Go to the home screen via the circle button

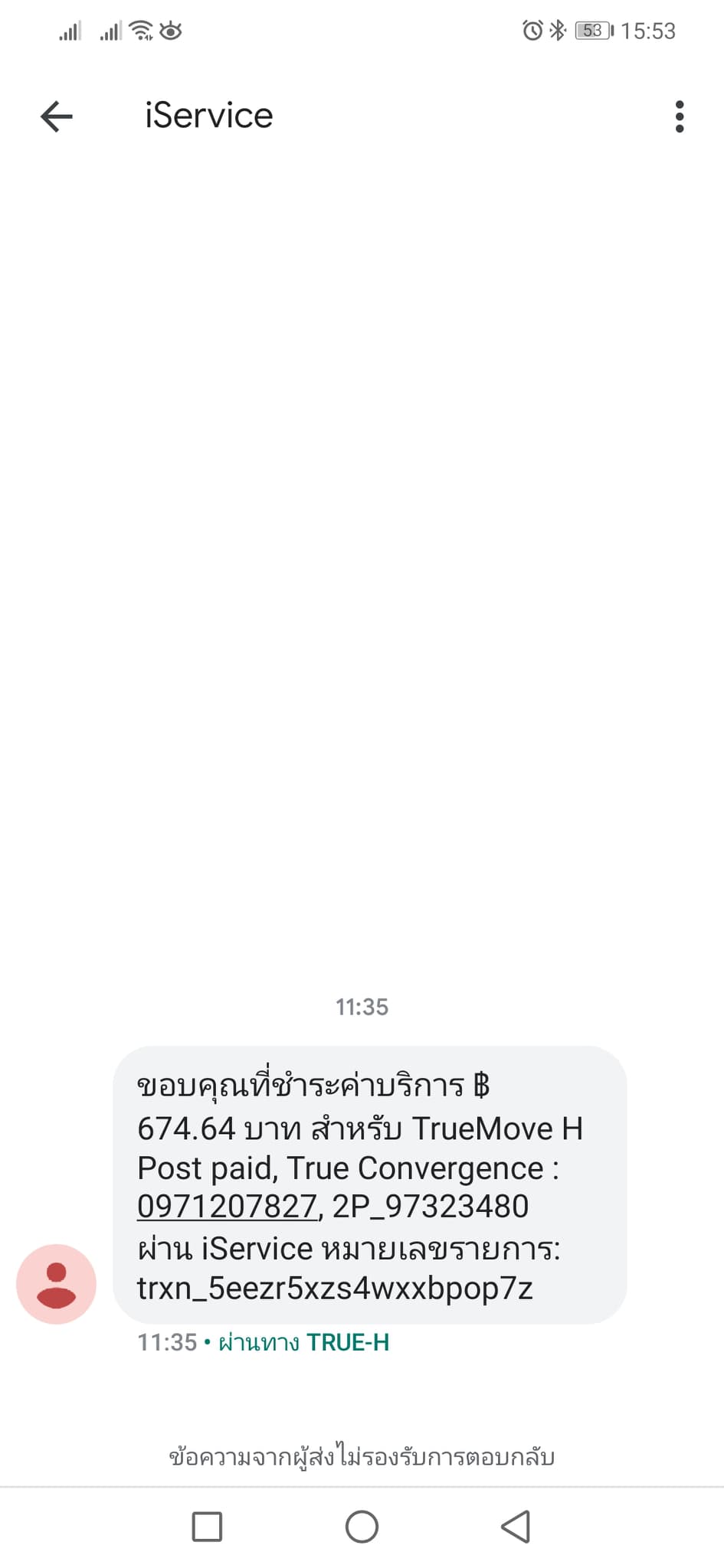(x=362, y=1527)
